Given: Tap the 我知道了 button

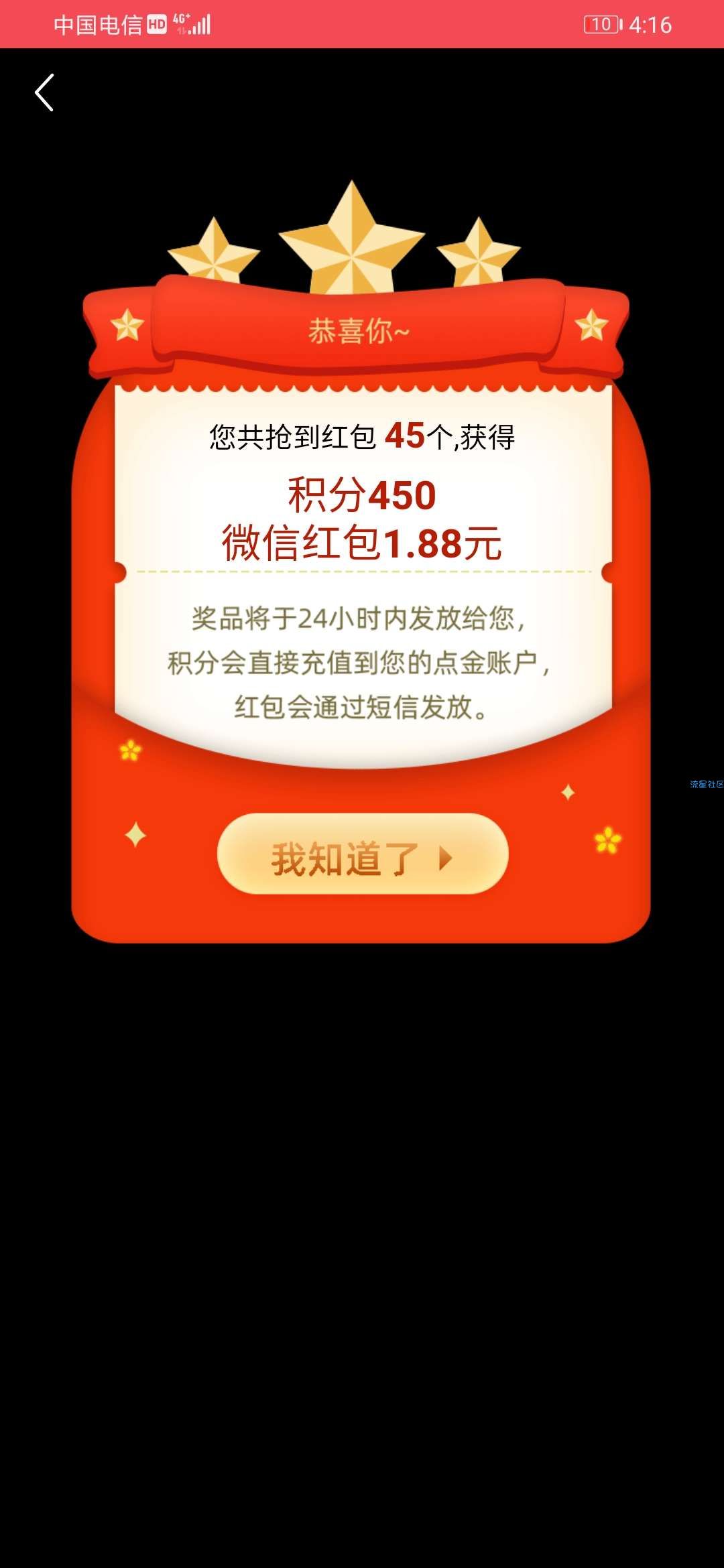Looking at the screenshot, I should coord(363,855).
